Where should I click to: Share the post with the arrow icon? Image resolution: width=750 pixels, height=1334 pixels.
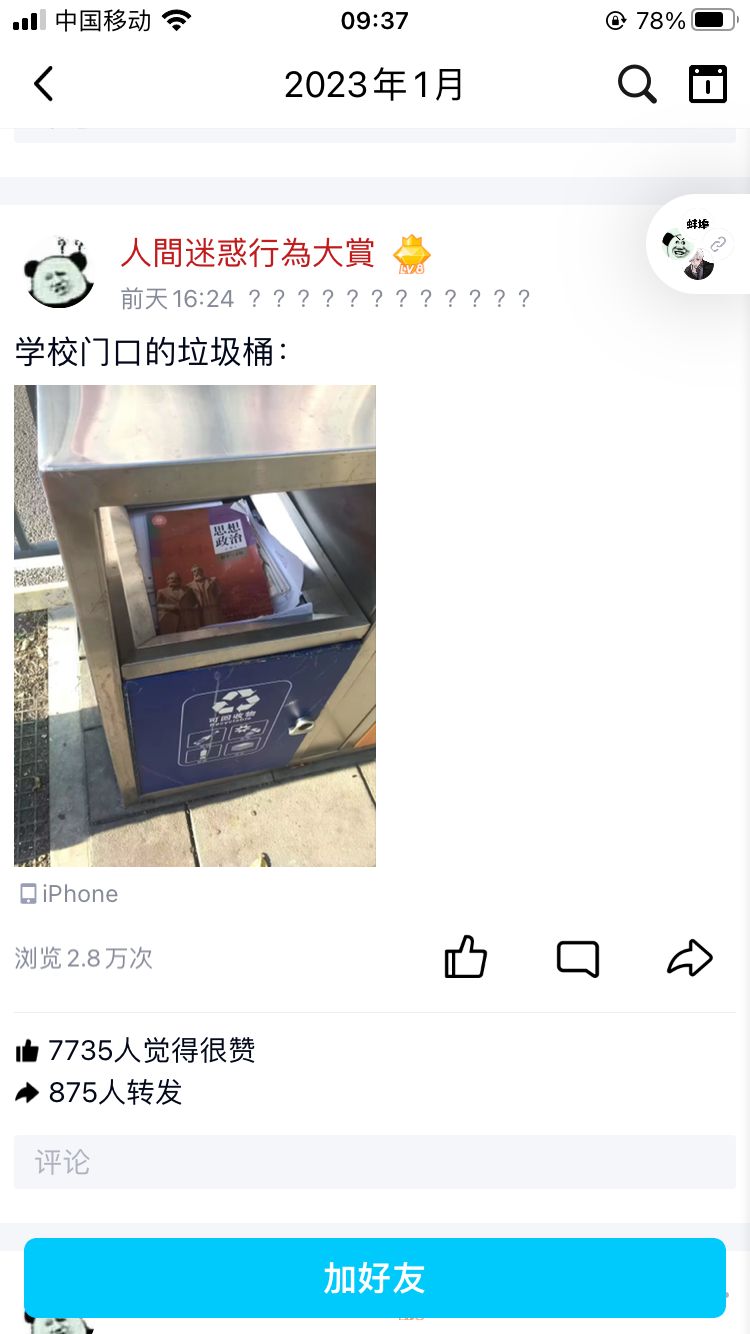[690, 958]
